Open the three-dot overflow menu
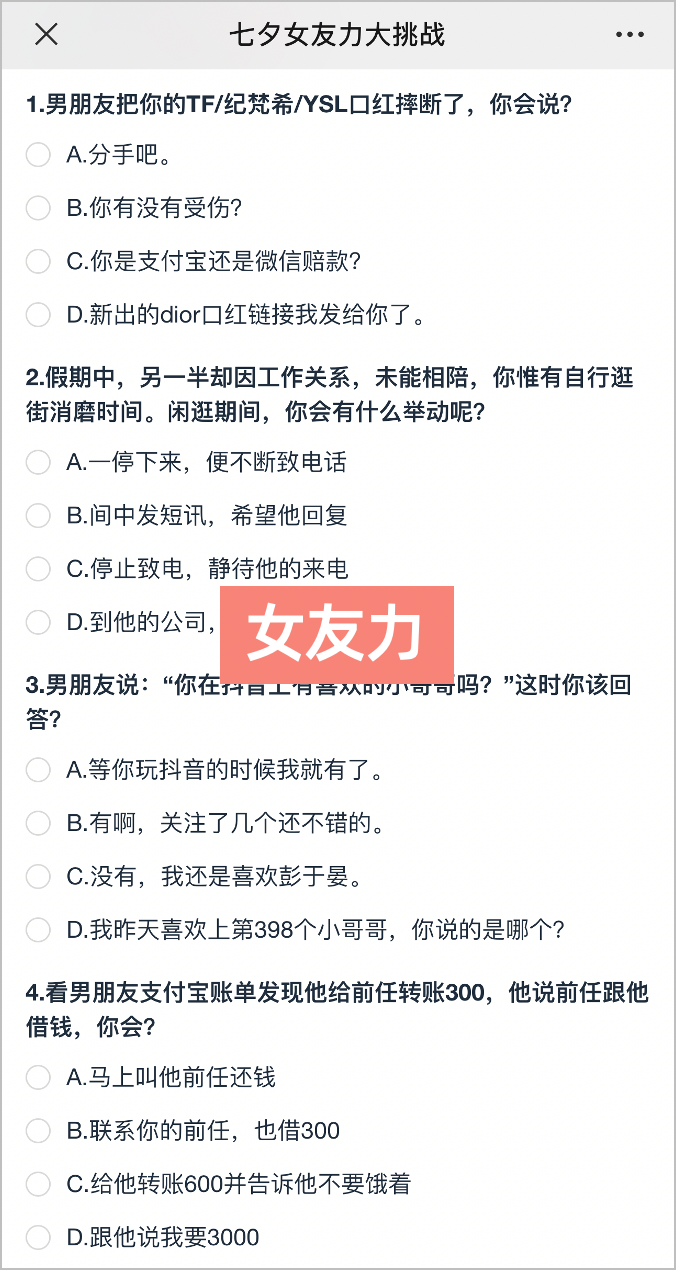Image resolution: width=676 pixels, height=1270 pixels. (629, 35)
